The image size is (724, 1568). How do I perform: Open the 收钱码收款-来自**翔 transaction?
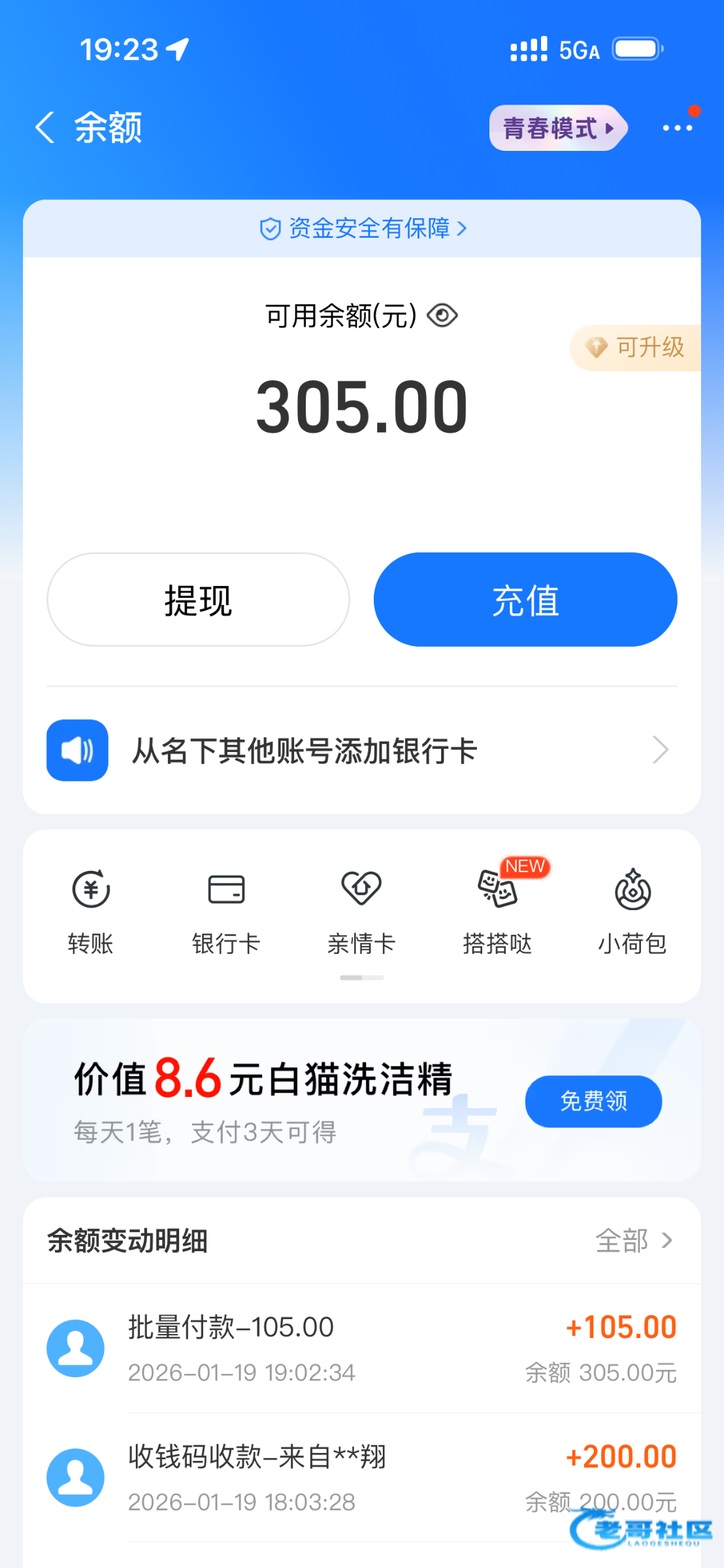coord(362,1478)
